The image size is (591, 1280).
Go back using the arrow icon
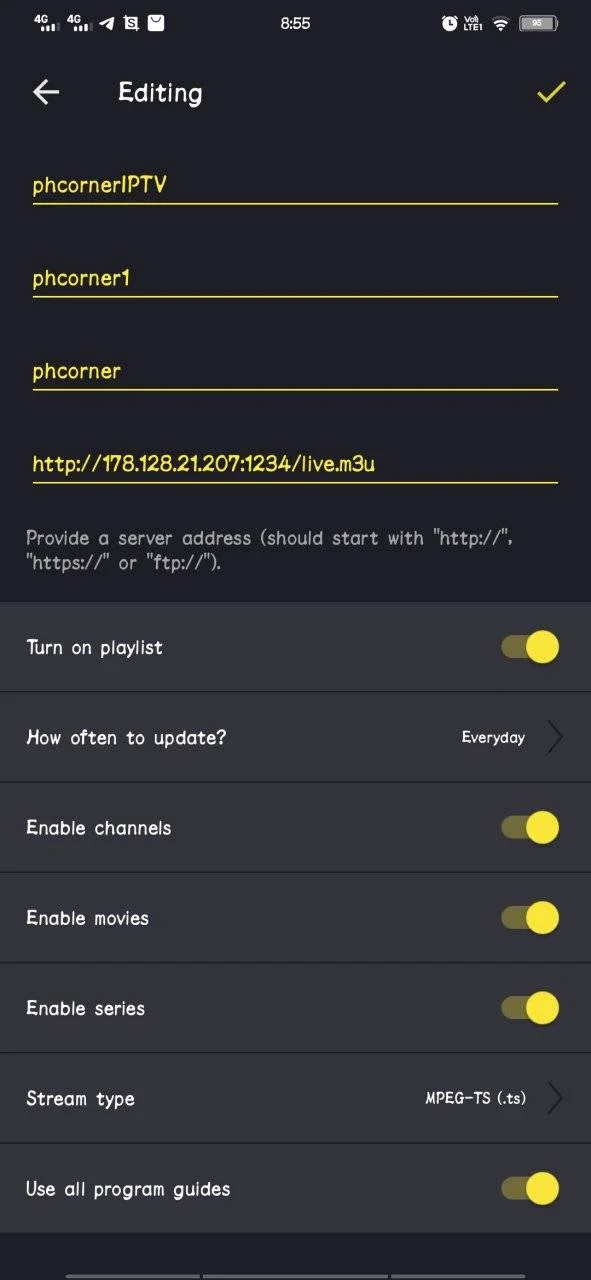[x=46, y=93]
